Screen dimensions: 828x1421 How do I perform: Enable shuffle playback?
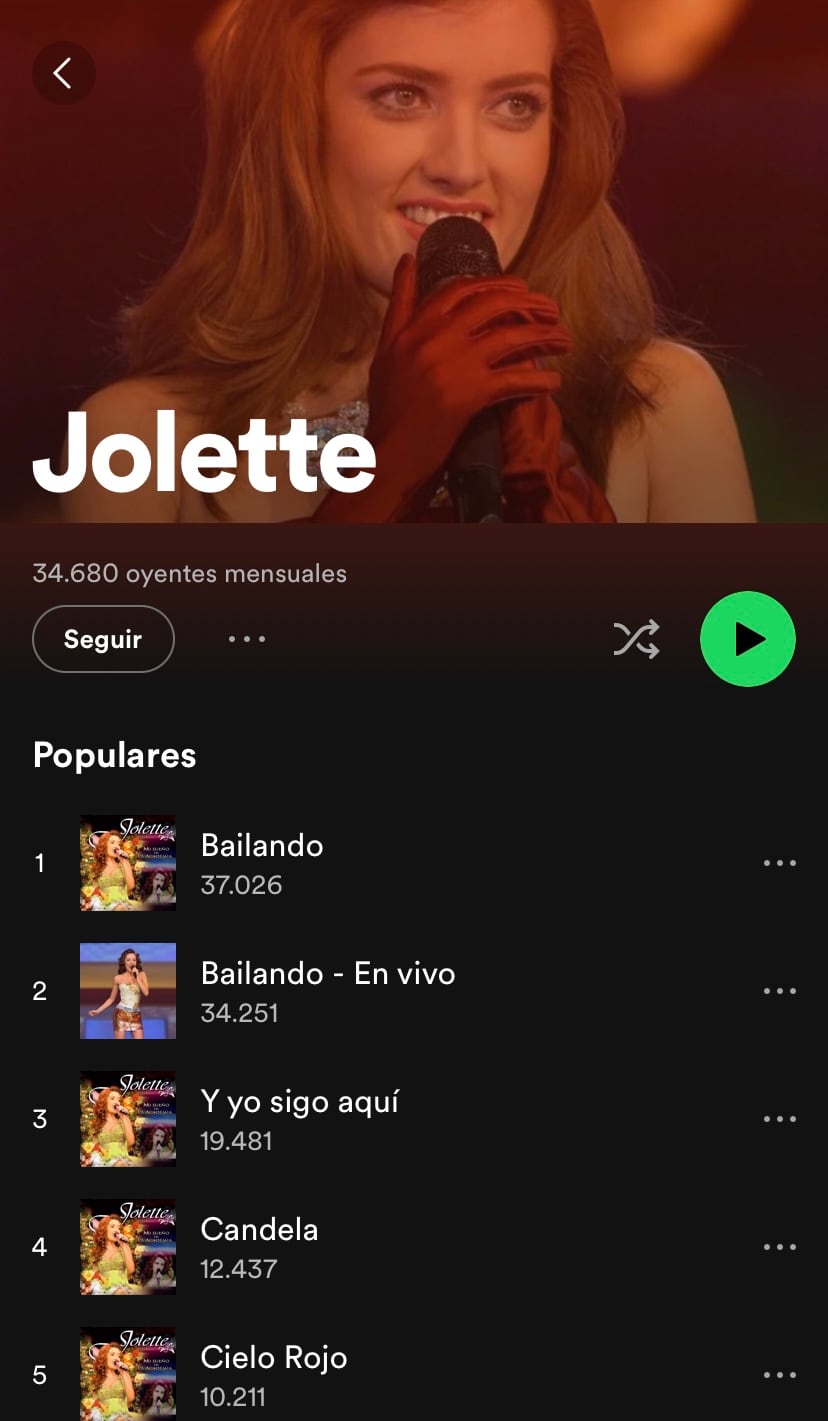click(636, 639)
